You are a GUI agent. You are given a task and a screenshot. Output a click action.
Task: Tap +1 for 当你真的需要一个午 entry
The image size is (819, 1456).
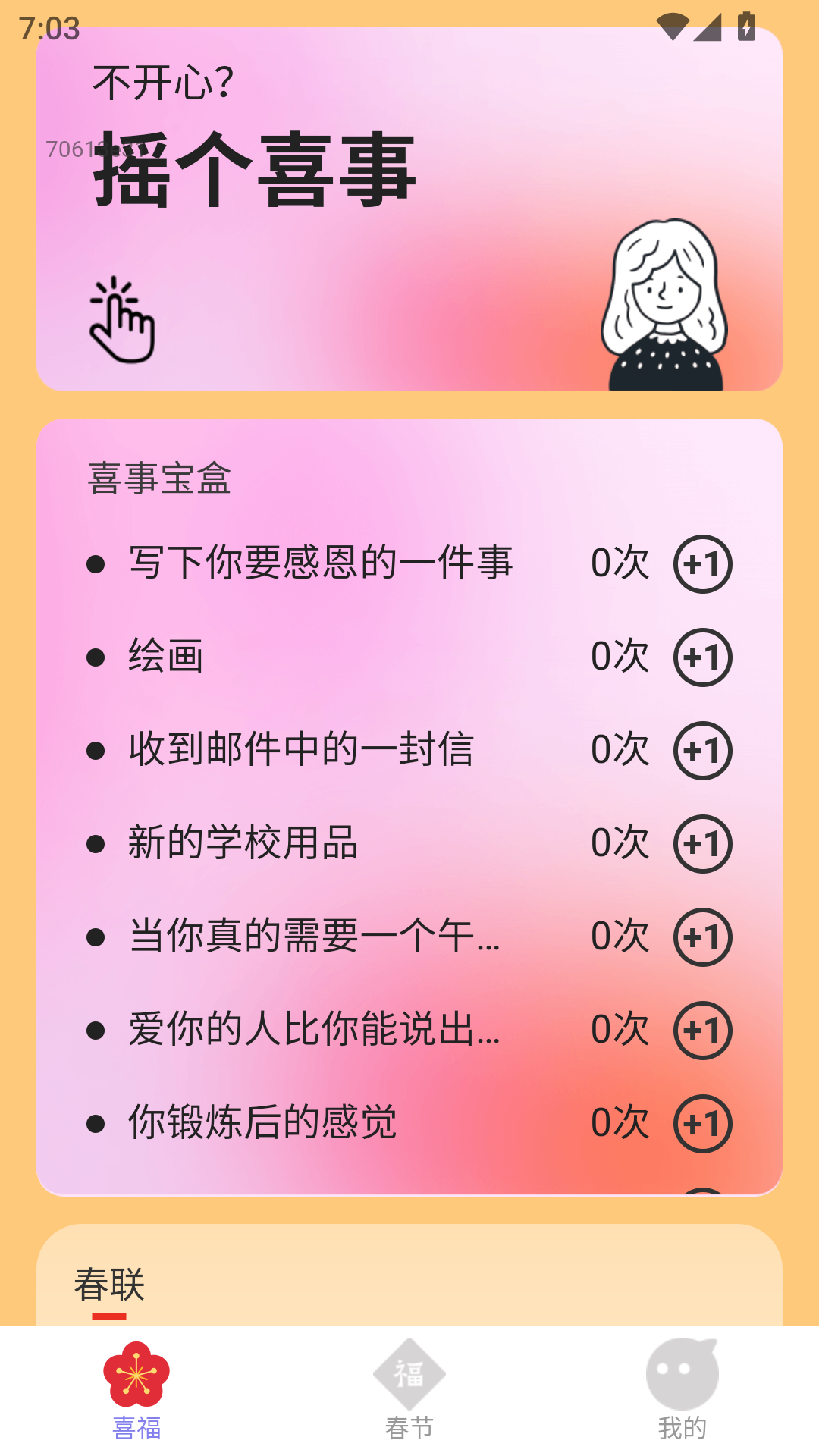pyautogui.click(x=701, y=937)
